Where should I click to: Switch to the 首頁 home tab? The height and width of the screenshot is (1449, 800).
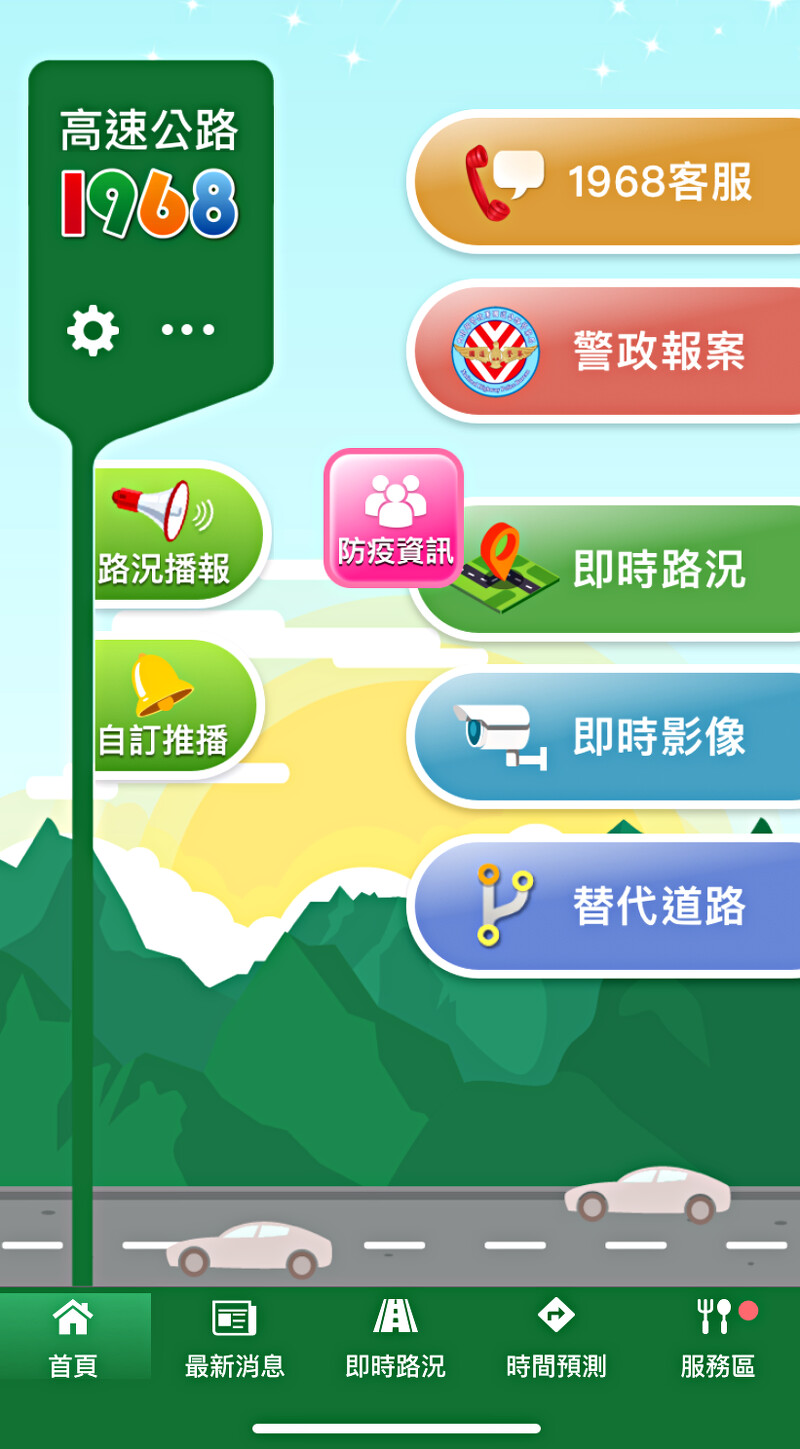(74, 1338)
